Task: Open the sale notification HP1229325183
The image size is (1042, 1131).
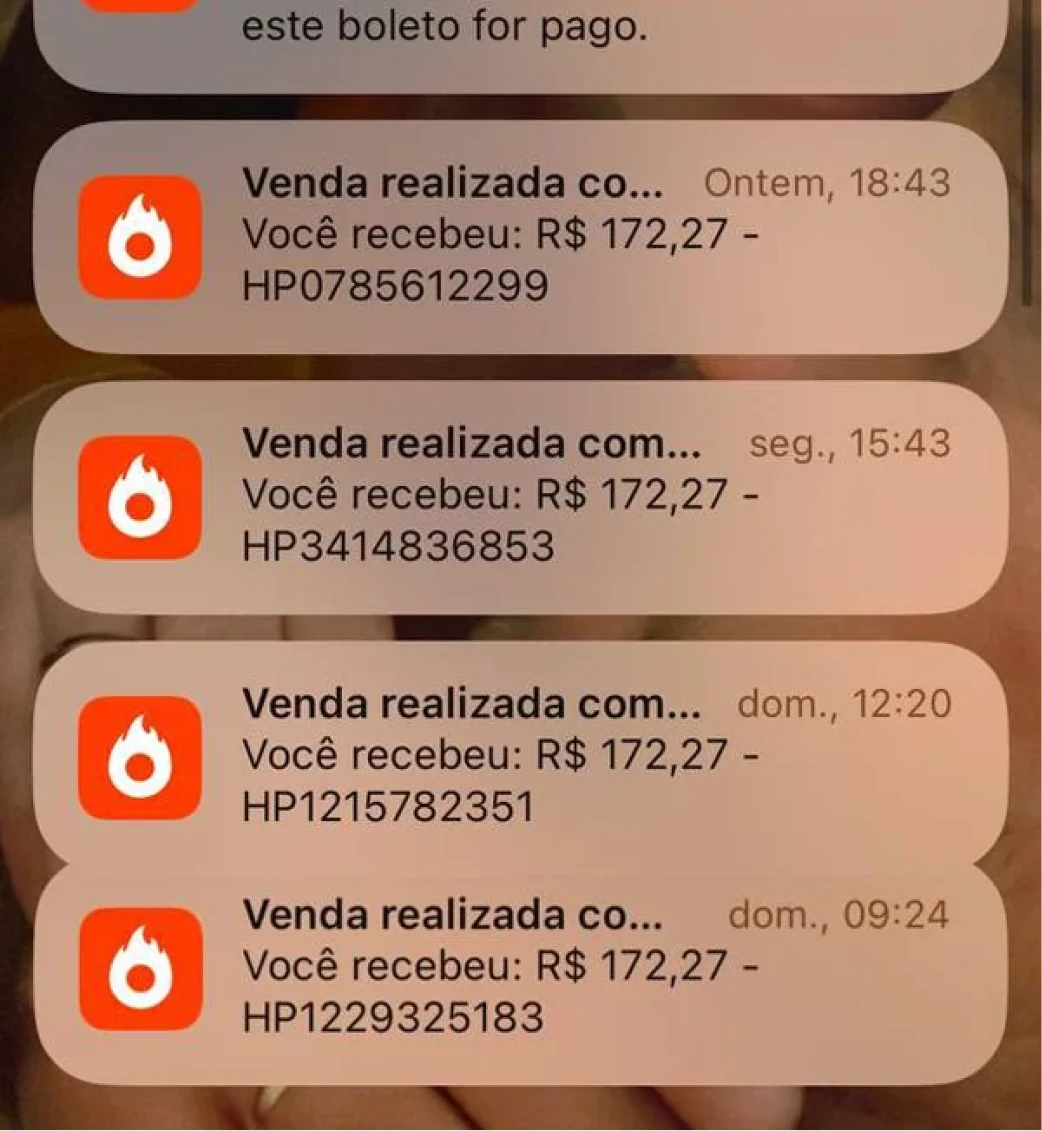Action: (520, 967)
